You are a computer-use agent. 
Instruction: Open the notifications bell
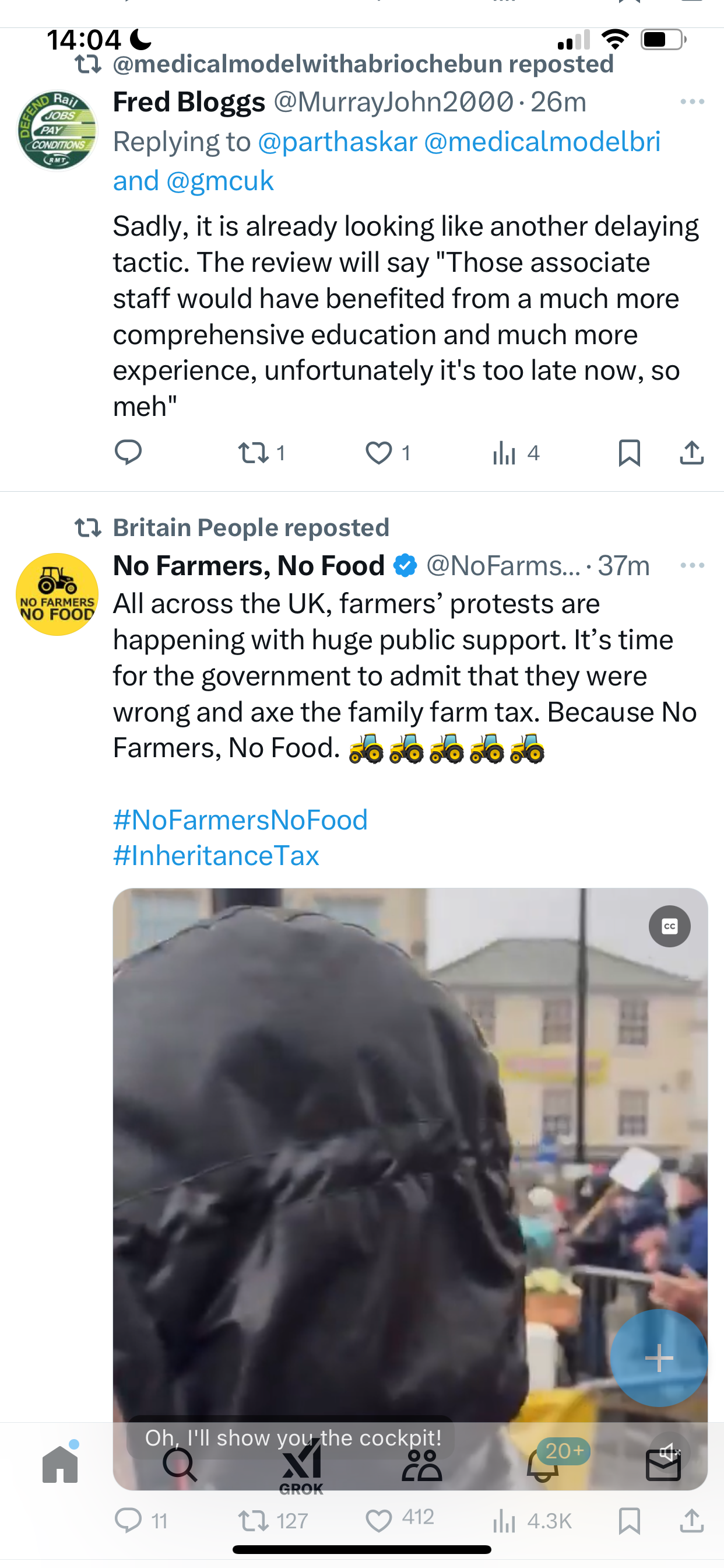tap(543, 1464)
